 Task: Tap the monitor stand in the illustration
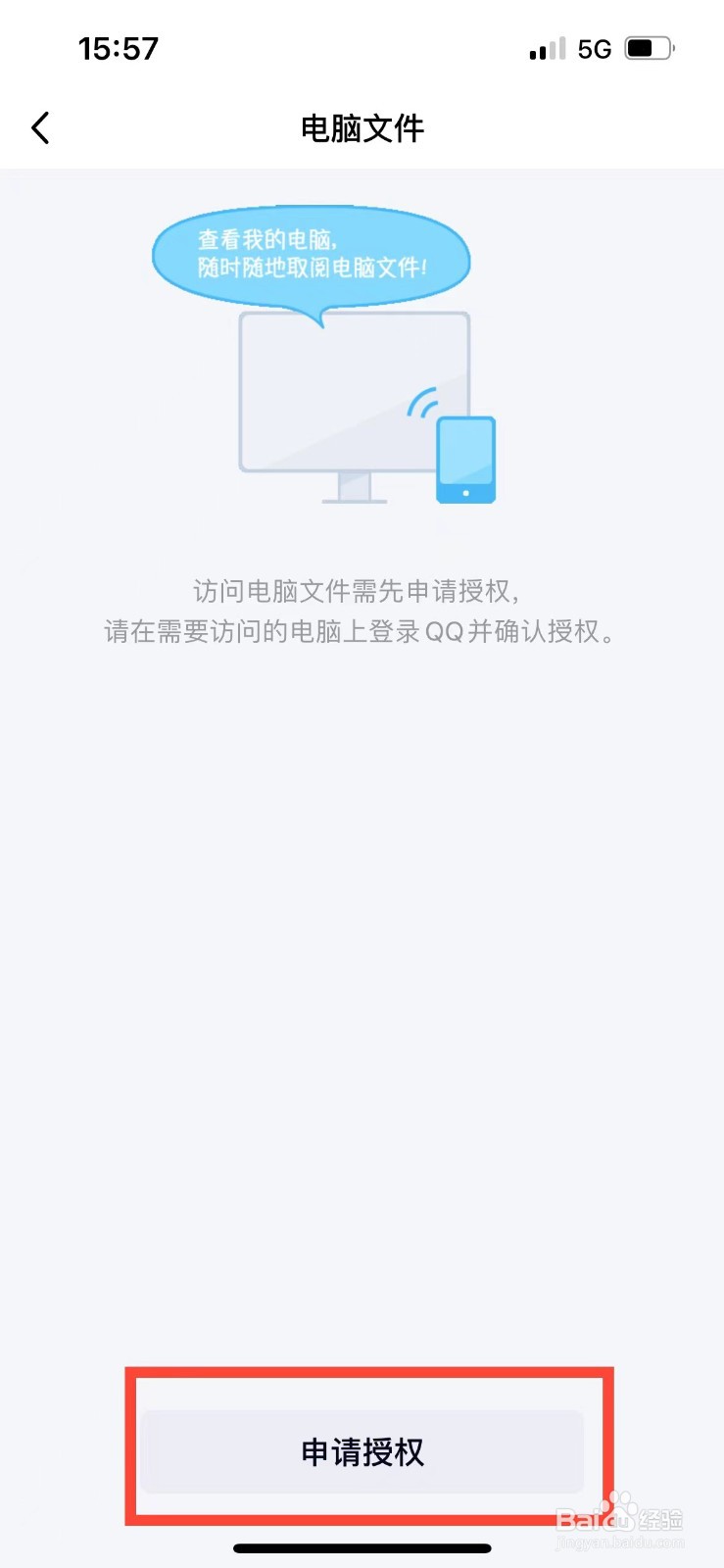pyautogui.click(x=351, y=490)
